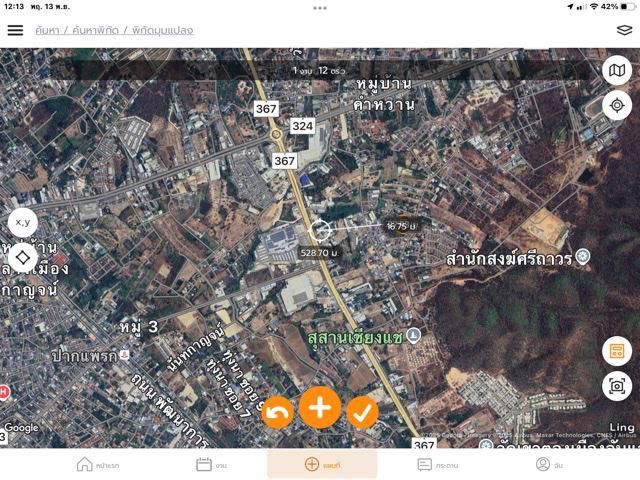Change the base map type

pyautogui.click(x=617, y=70)
